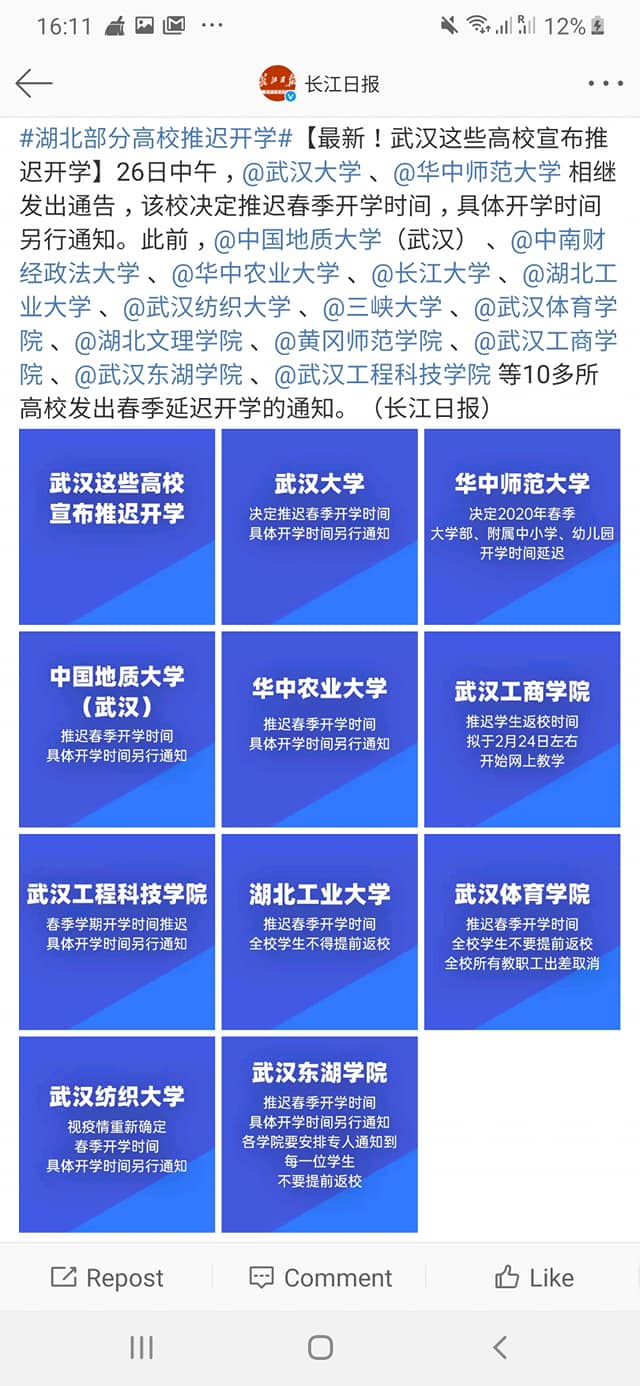Open the @黄冈师范学院 mention
Image resolution: width=640 pixels, height=1386 pixels.
[357, 340]
